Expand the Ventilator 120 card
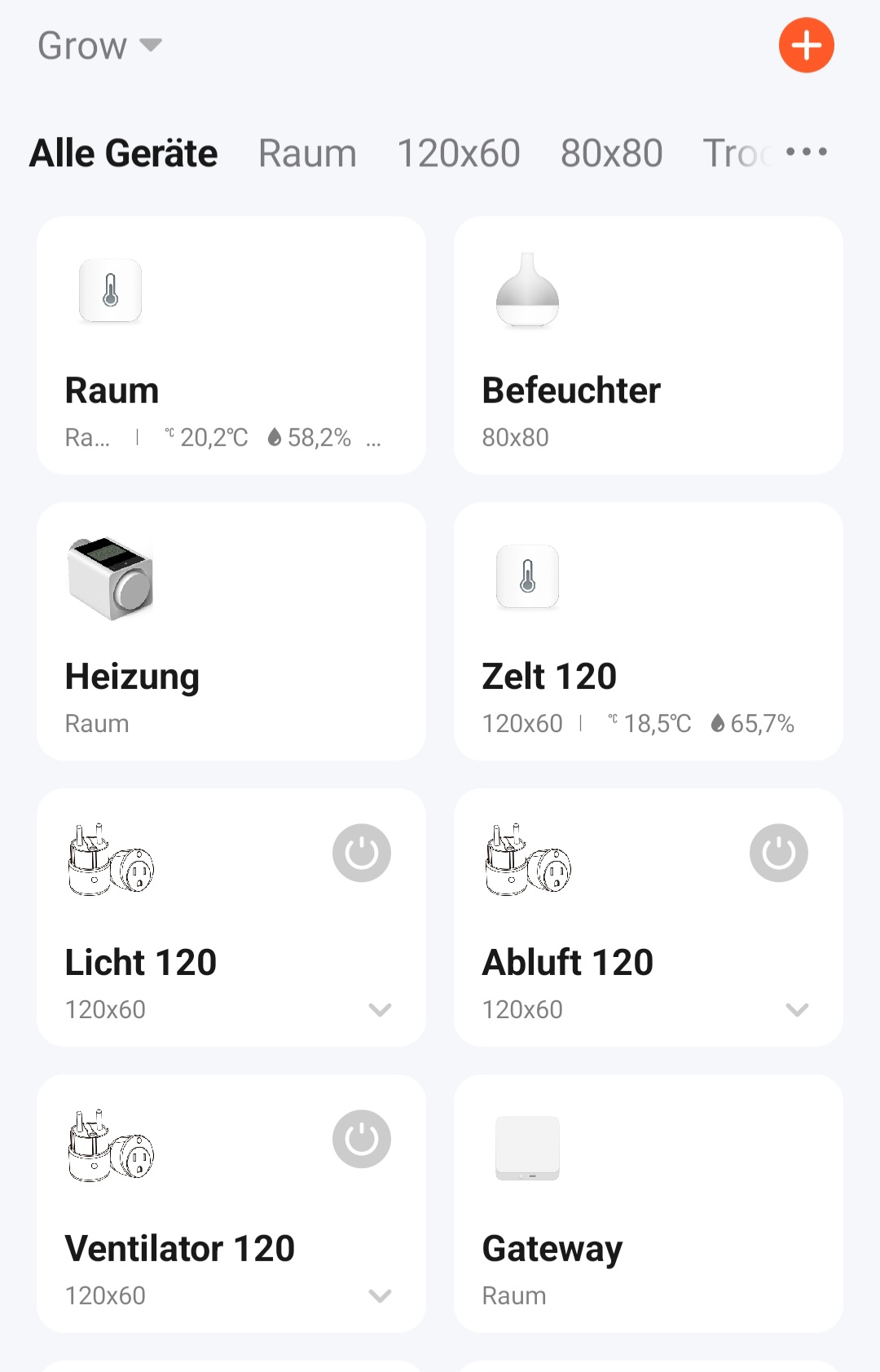 (380, 1296)
